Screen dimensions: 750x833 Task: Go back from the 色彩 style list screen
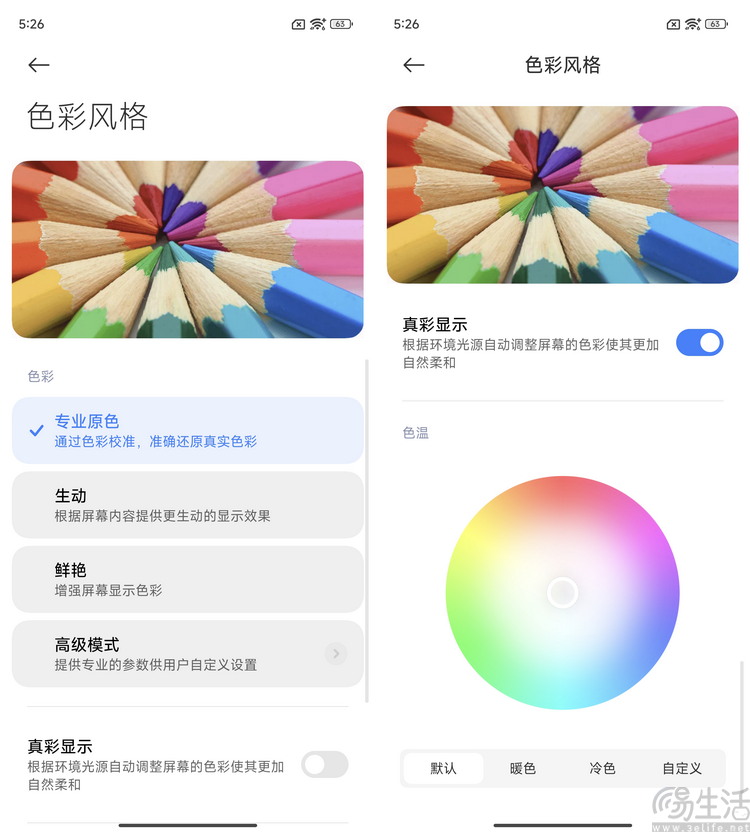[39, 65]
